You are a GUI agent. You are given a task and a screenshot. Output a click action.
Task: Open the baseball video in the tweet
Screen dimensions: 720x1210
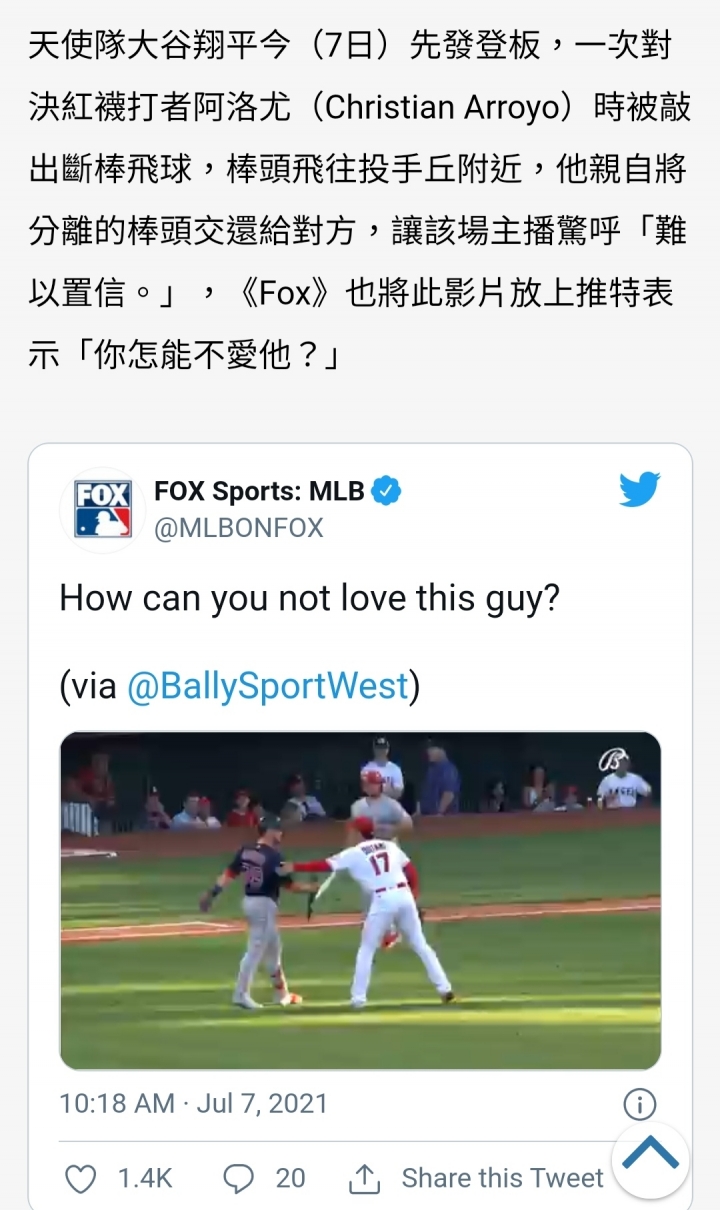(360, 900)
